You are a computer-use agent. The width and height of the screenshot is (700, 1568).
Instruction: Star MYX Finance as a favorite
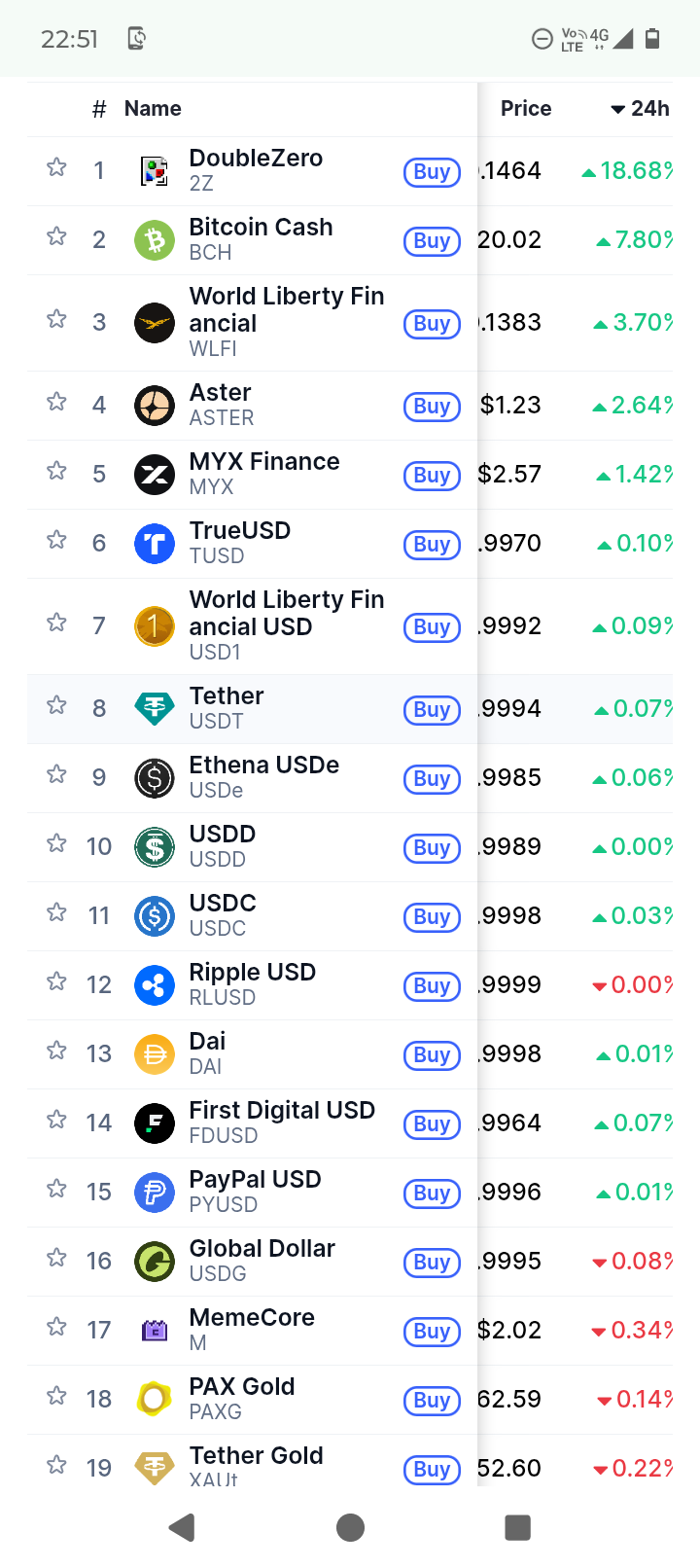(x=56, y=472)
